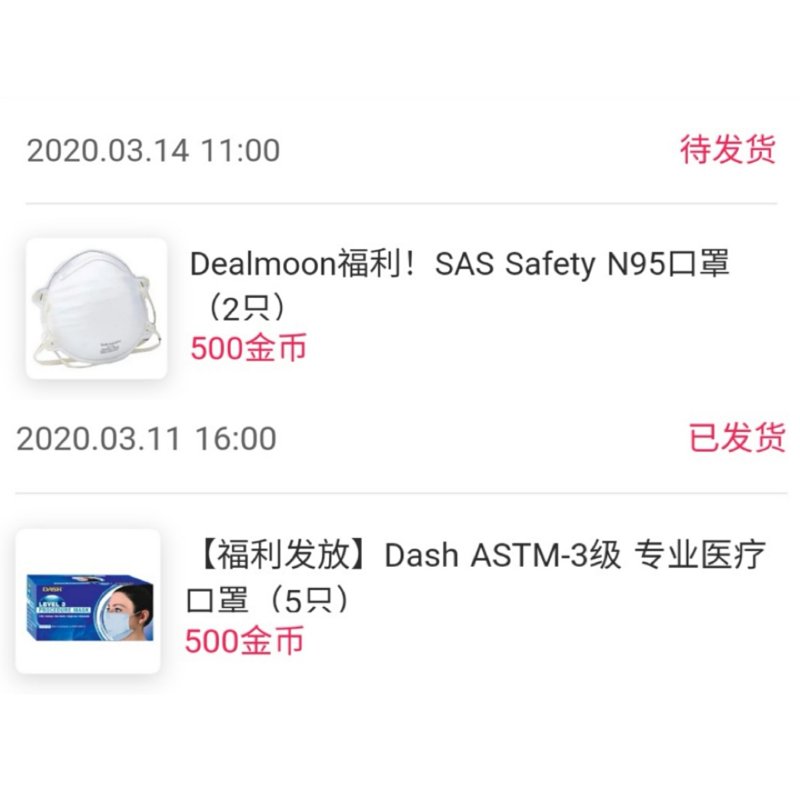Tap the N95 mask product thumbnail
Viewport: 800px width, 800px height.
(x=96, y=309)
